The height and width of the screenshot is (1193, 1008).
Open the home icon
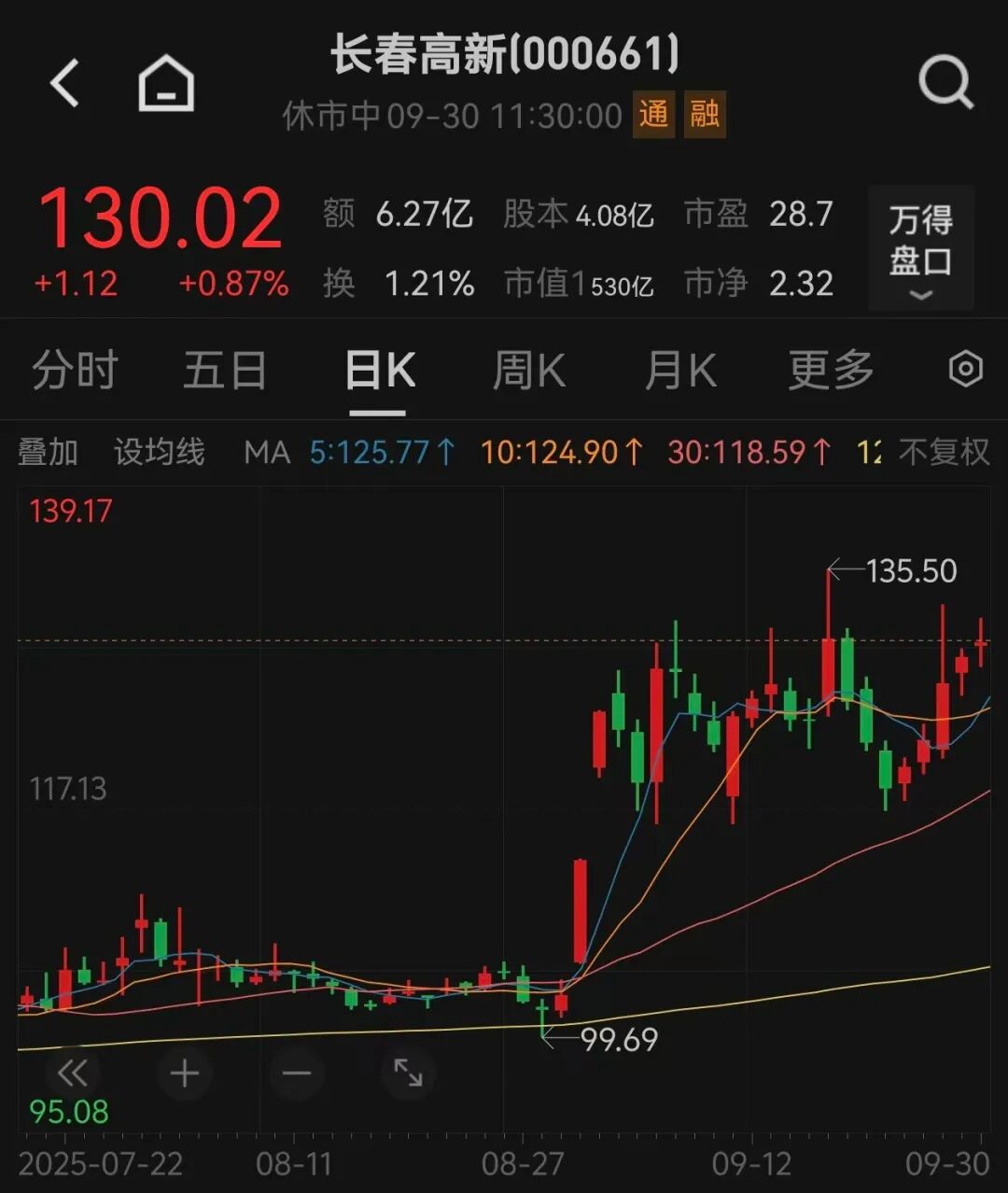166,83
